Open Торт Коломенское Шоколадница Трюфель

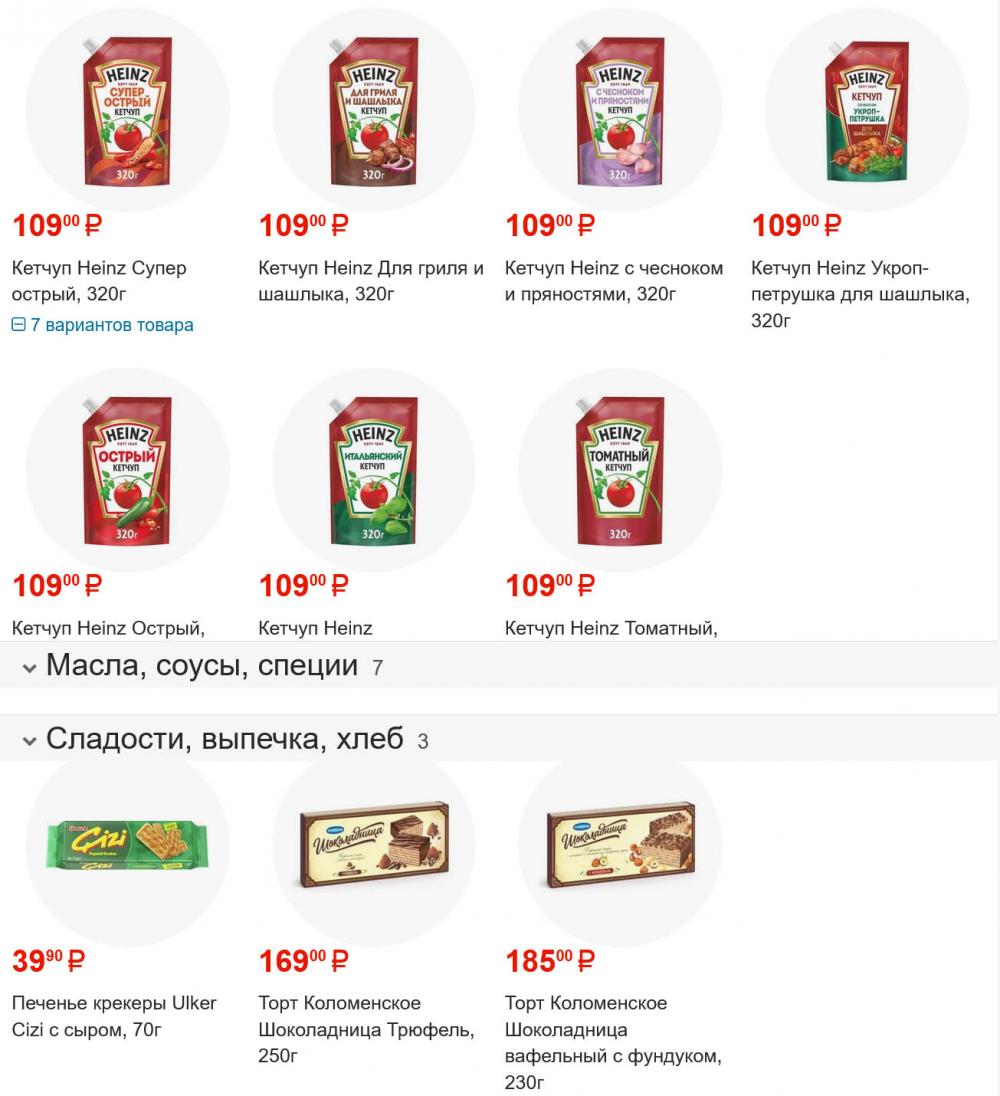pos(366,1029)
